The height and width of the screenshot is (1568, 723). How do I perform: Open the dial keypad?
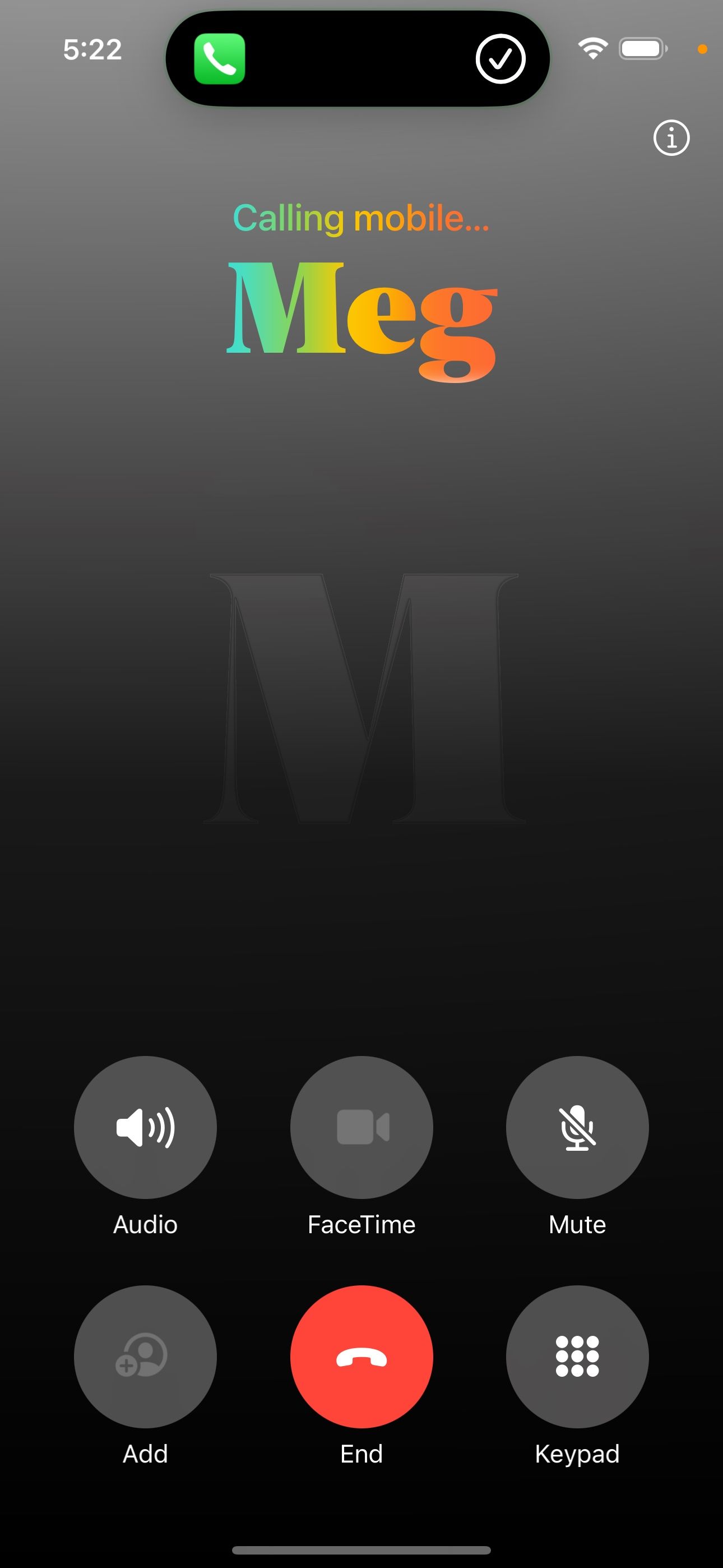[x=576, y=1356]
